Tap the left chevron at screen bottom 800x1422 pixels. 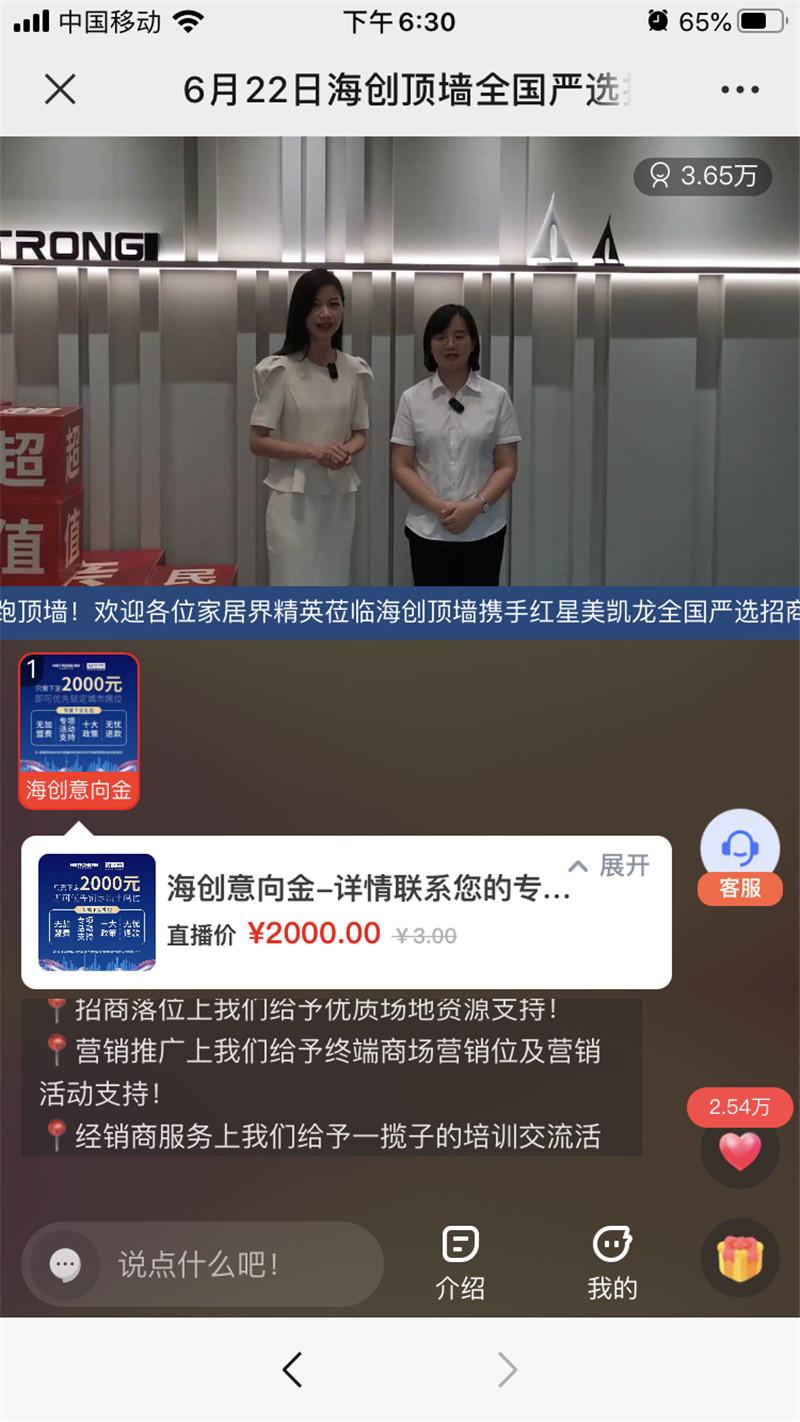coord(293,1369)
